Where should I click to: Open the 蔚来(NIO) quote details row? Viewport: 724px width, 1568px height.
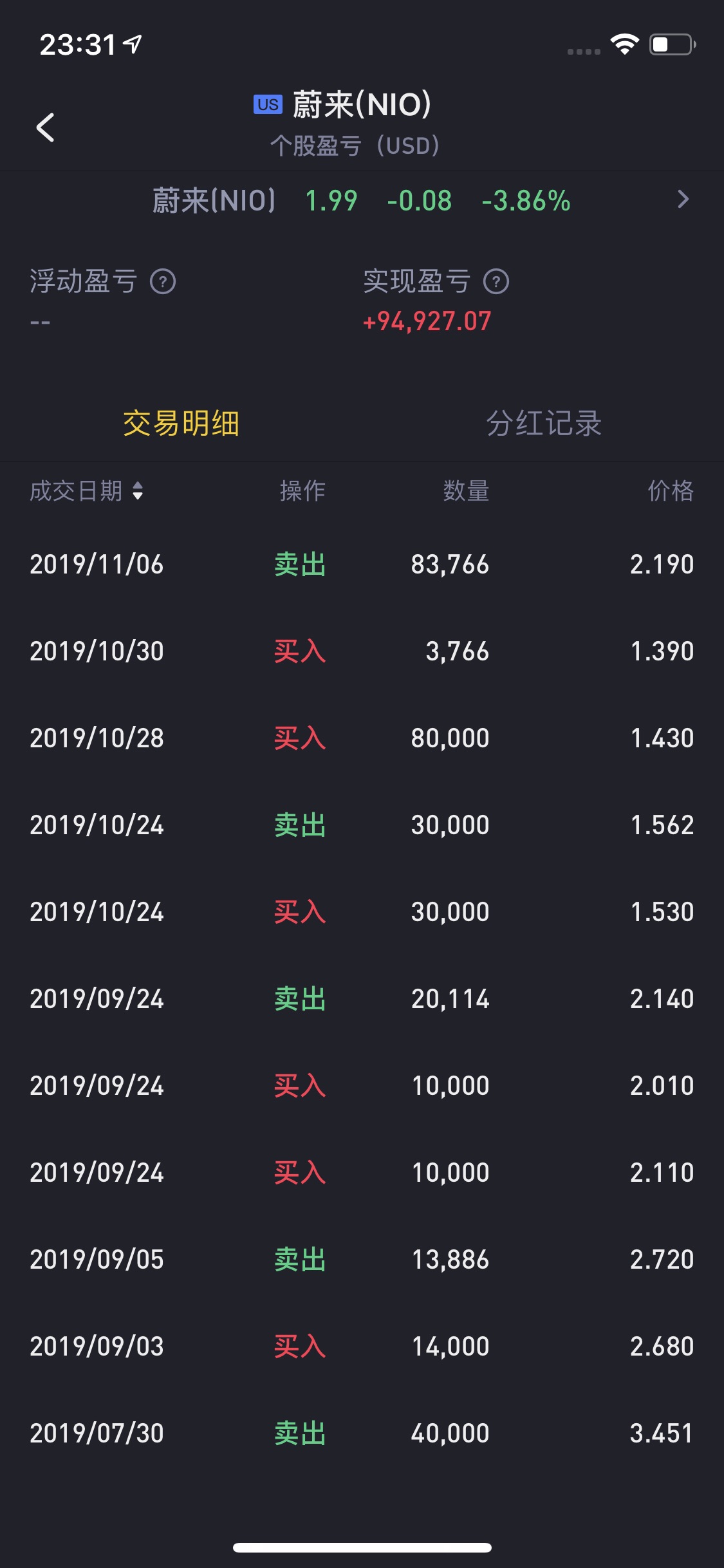(x=362, y=201)
